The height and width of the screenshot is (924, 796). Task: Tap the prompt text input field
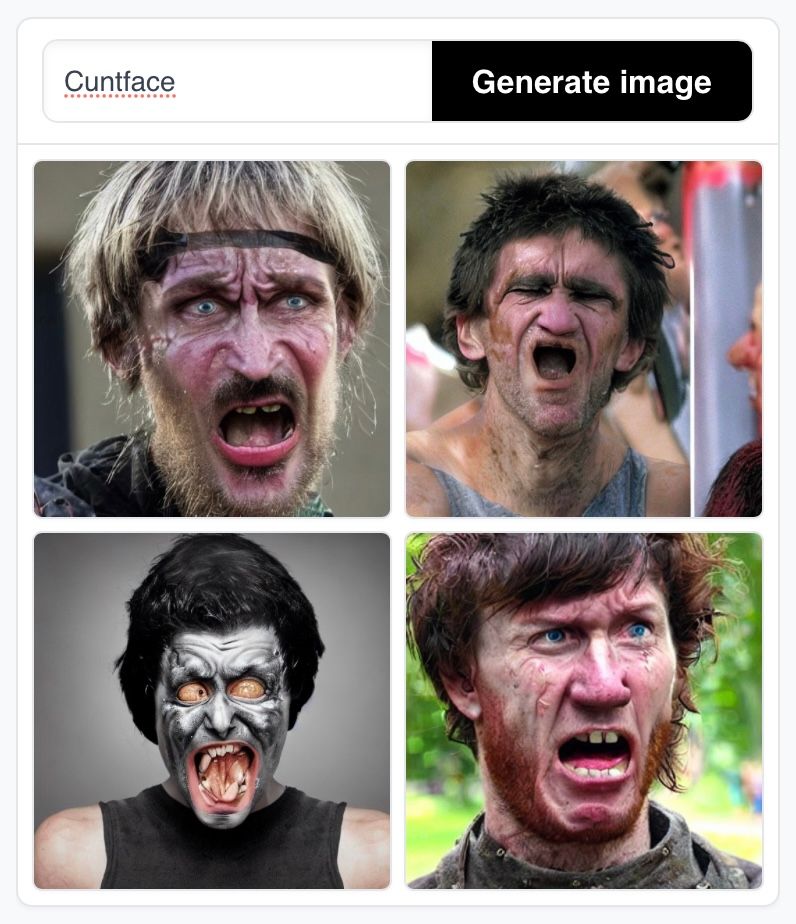click(238, 82)
